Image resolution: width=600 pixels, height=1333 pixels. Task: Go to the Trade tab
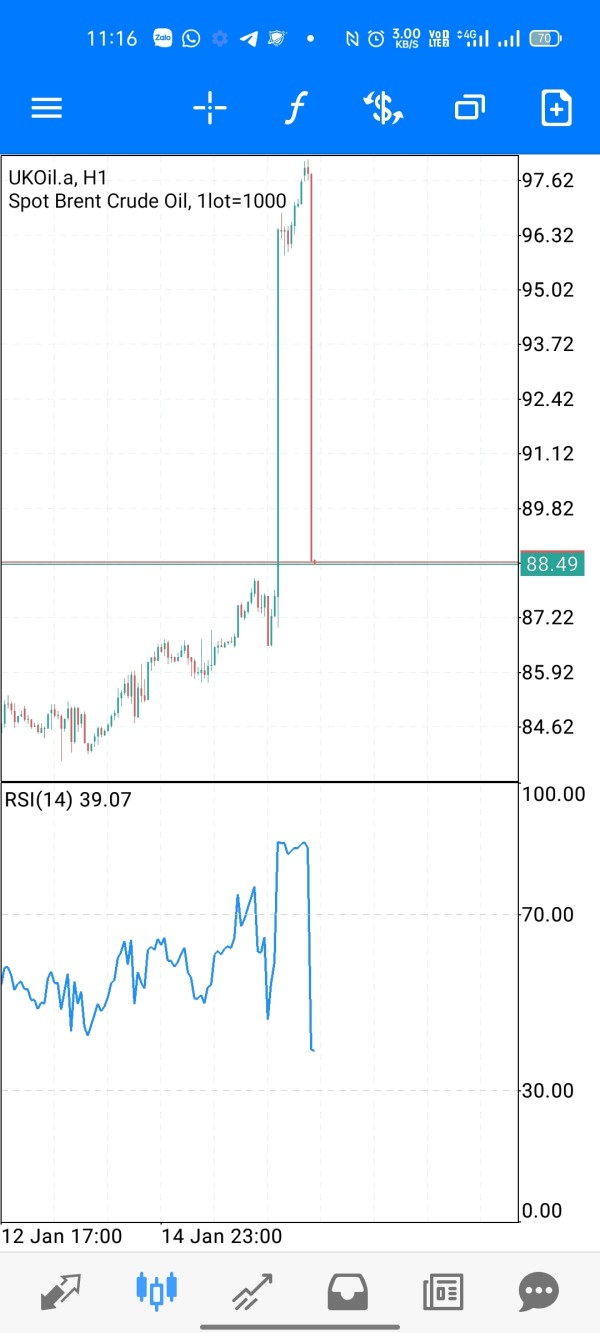point(252,1292)
